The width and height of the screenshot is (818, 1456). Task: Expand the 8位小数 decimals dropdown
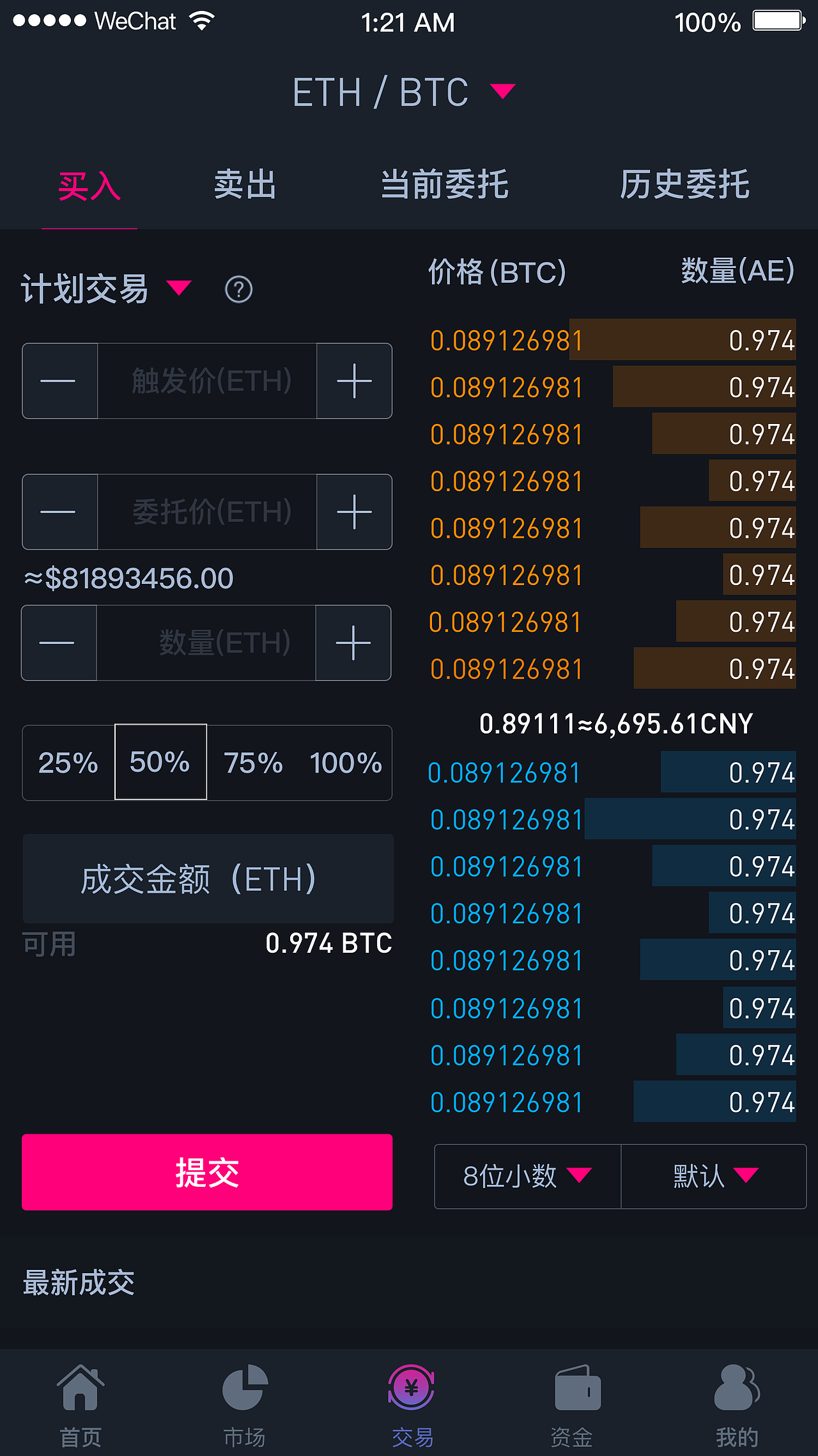tap(527, 1175)
